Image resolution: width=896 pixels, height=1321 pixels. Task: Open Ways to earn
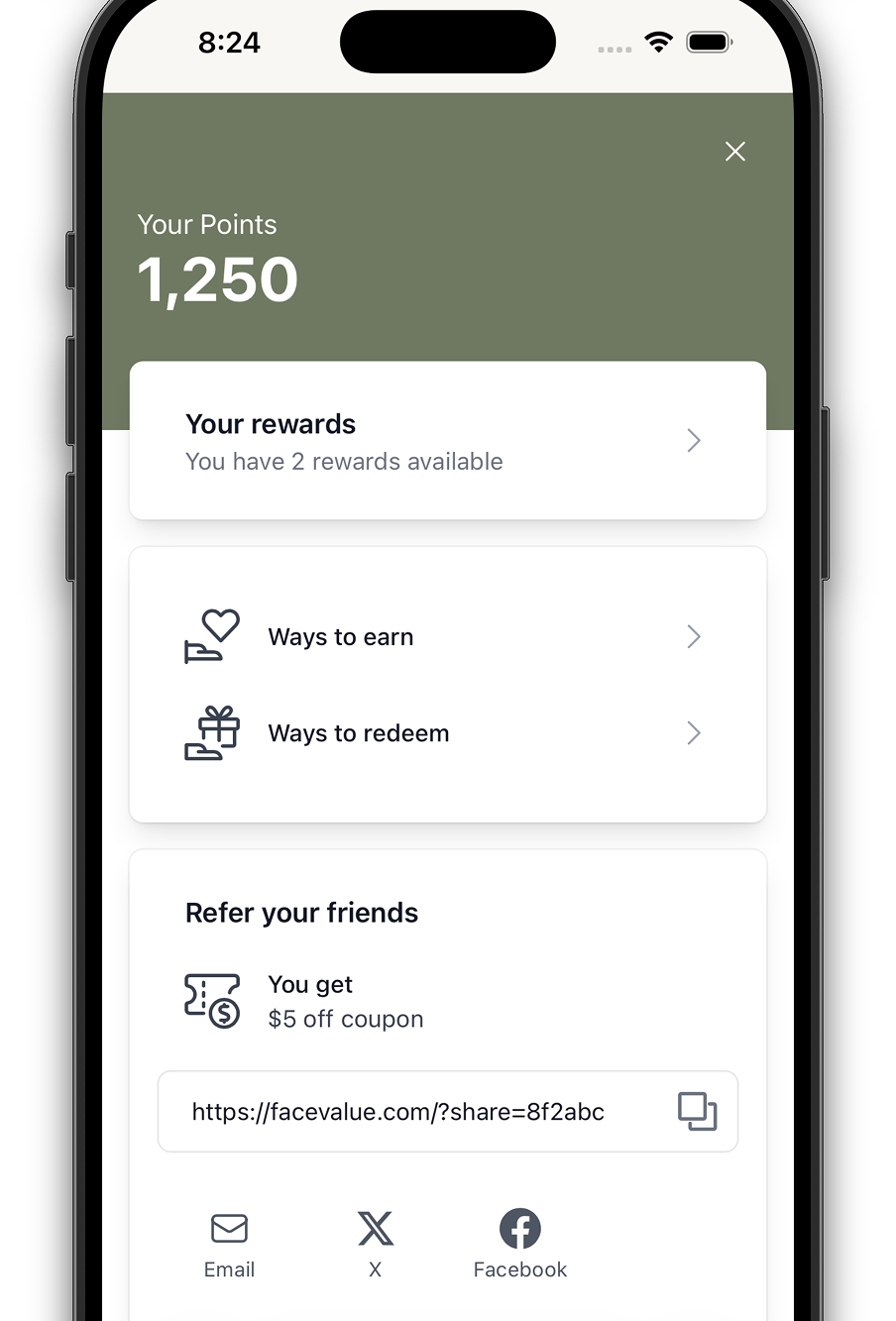(x=447, y=636)
